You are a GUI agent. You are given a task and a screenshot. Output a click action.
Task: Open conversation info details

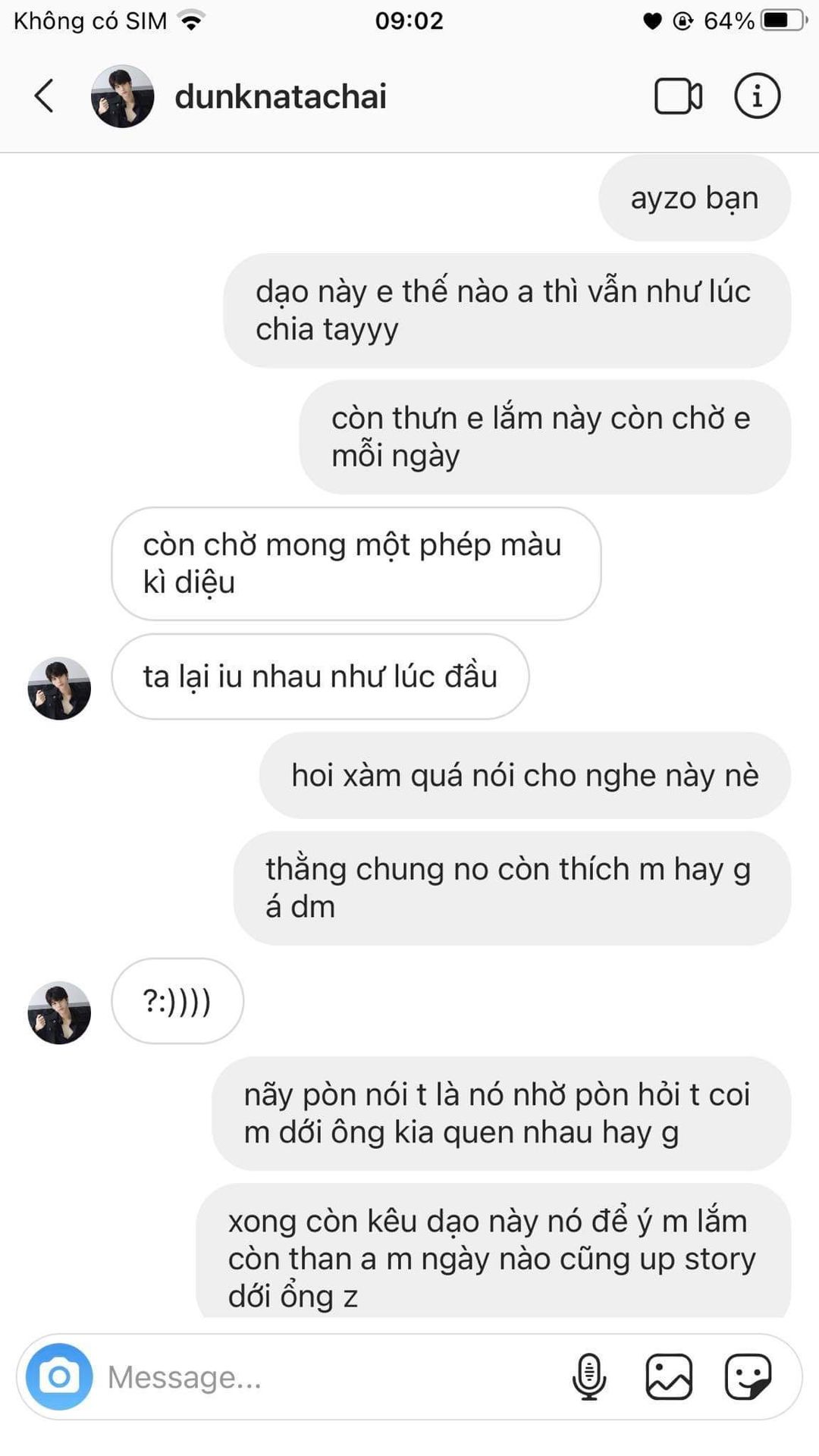(x=757, y=96)
